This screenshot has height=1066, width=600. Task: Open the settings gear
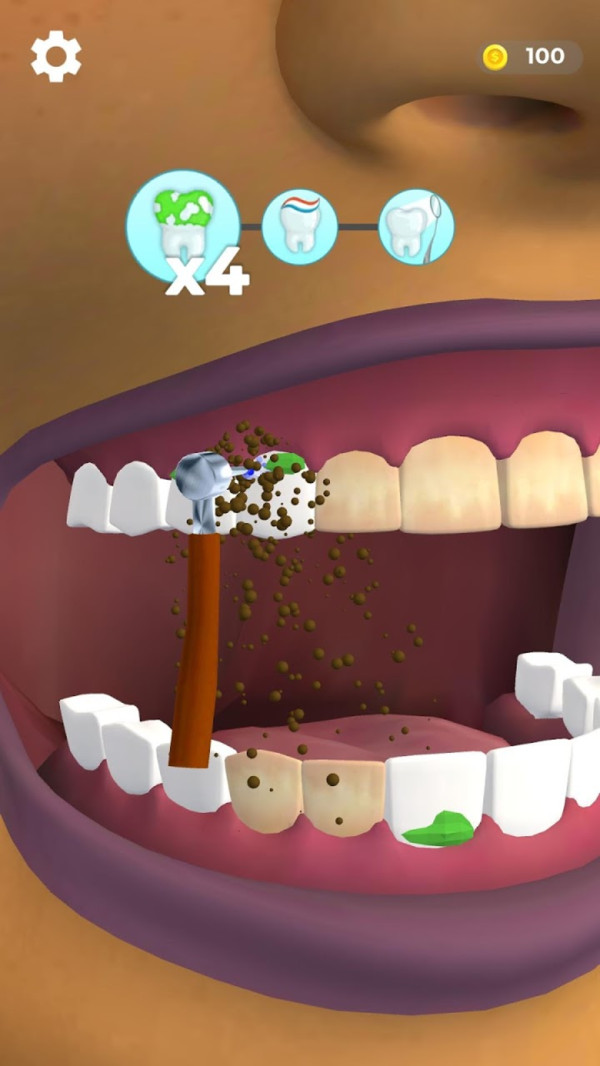pyautogui.click(x=55, y=57)
